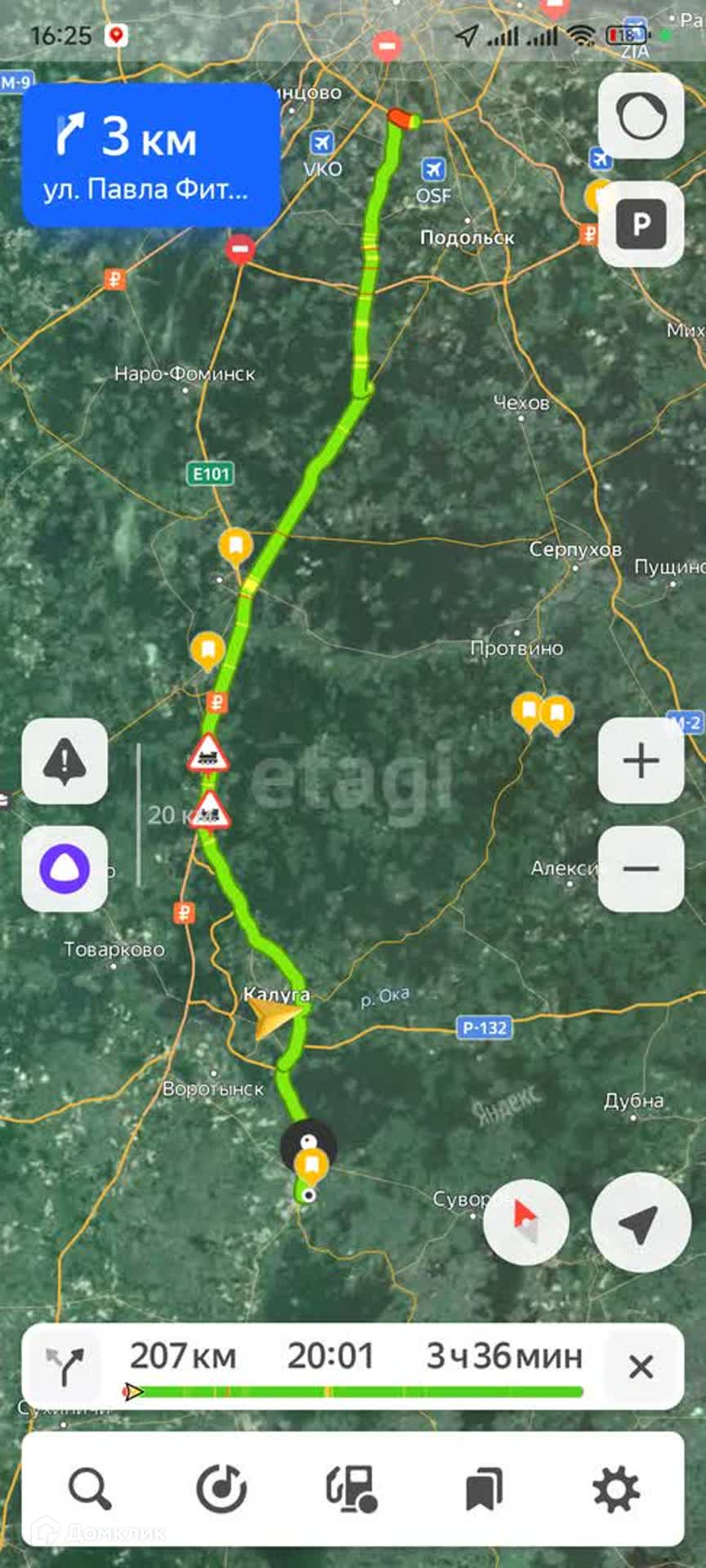Image resolution: width=706 pixels, height=1568 pixels.
Task: Find gas stations
Action: (x=352, y=1488)
